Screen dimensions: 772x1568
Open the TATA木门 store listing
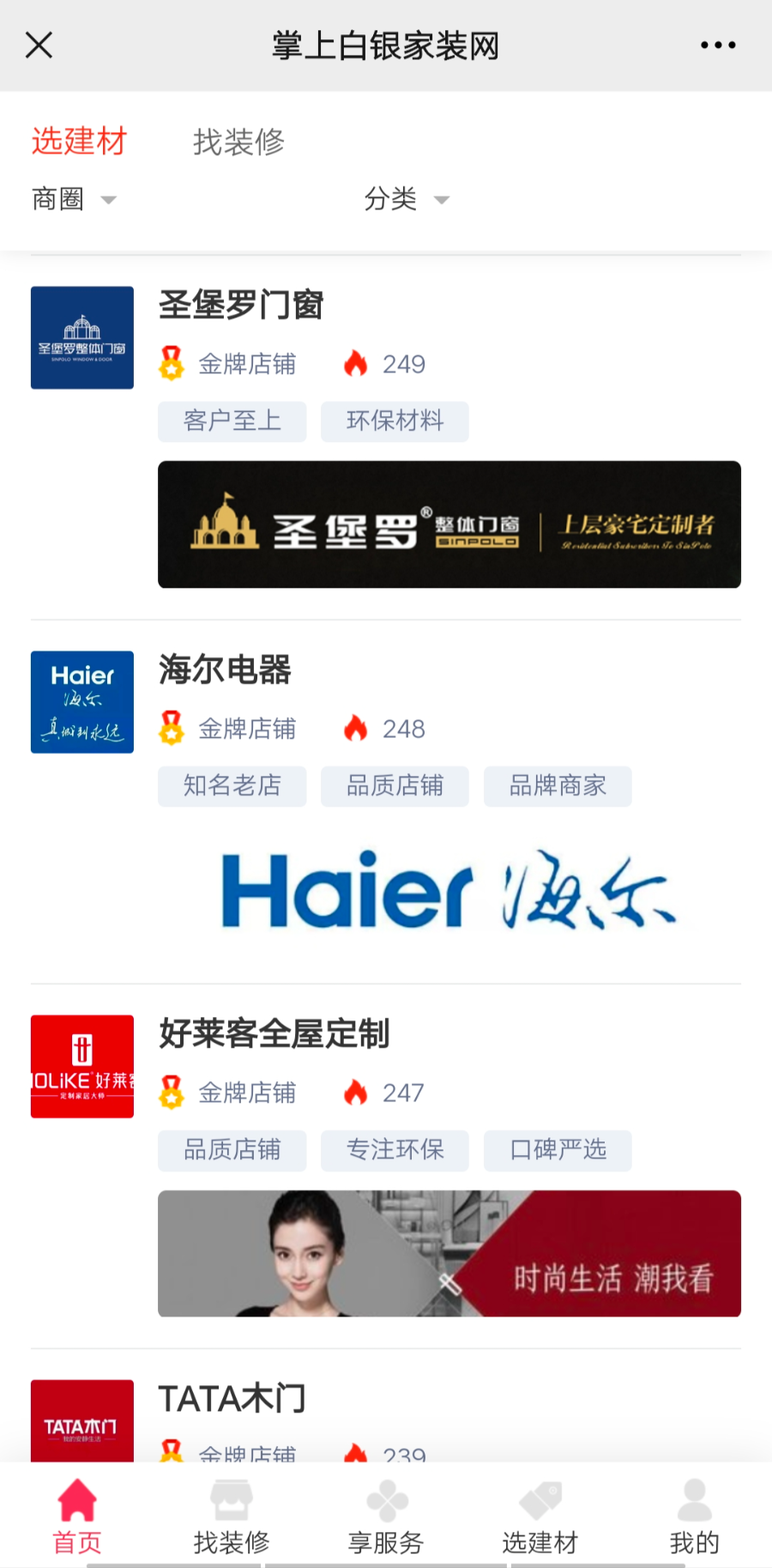(232, 1399)
